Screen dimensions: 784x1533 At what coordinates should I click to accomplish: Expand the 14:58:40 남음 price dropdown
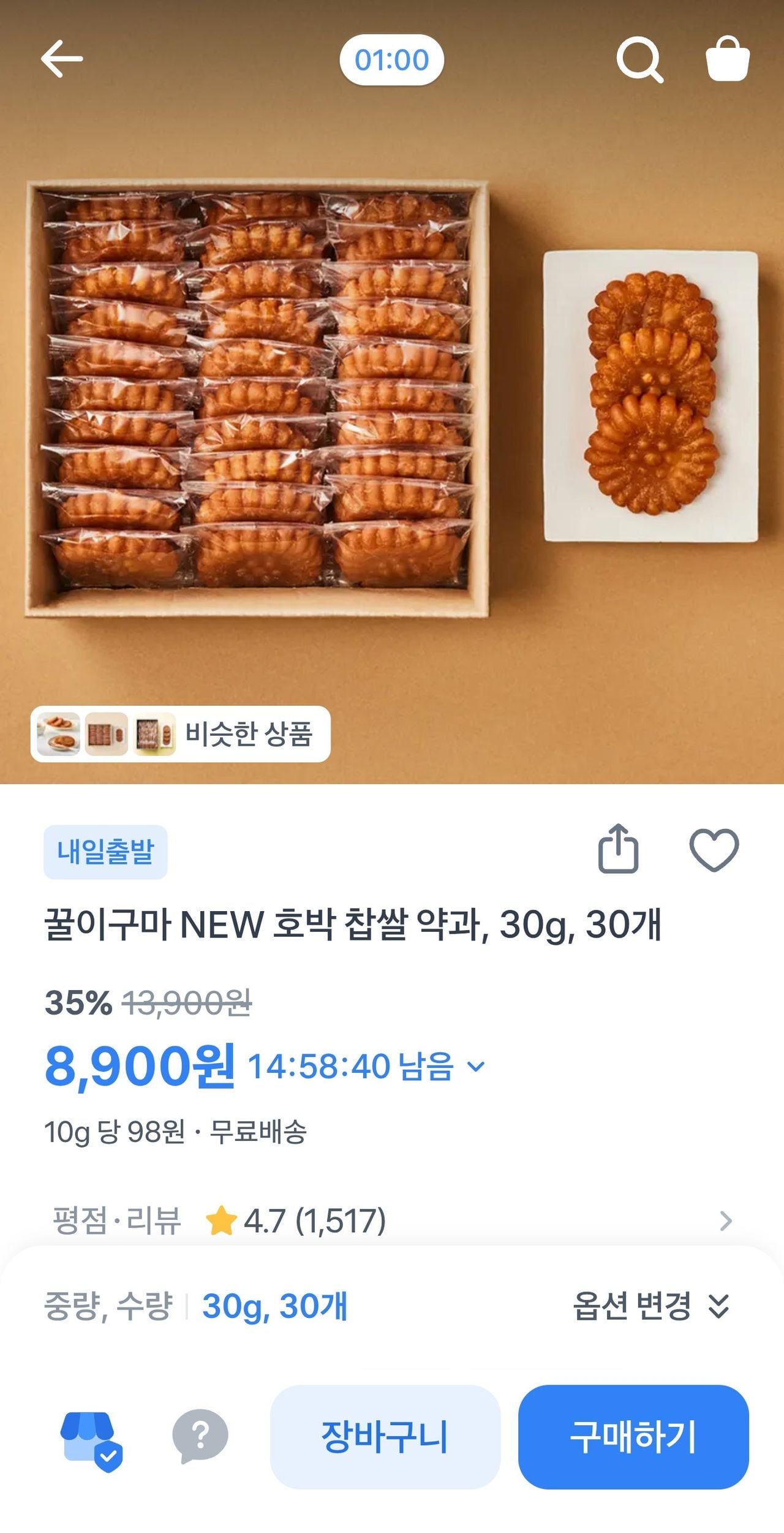[476, 1066]
